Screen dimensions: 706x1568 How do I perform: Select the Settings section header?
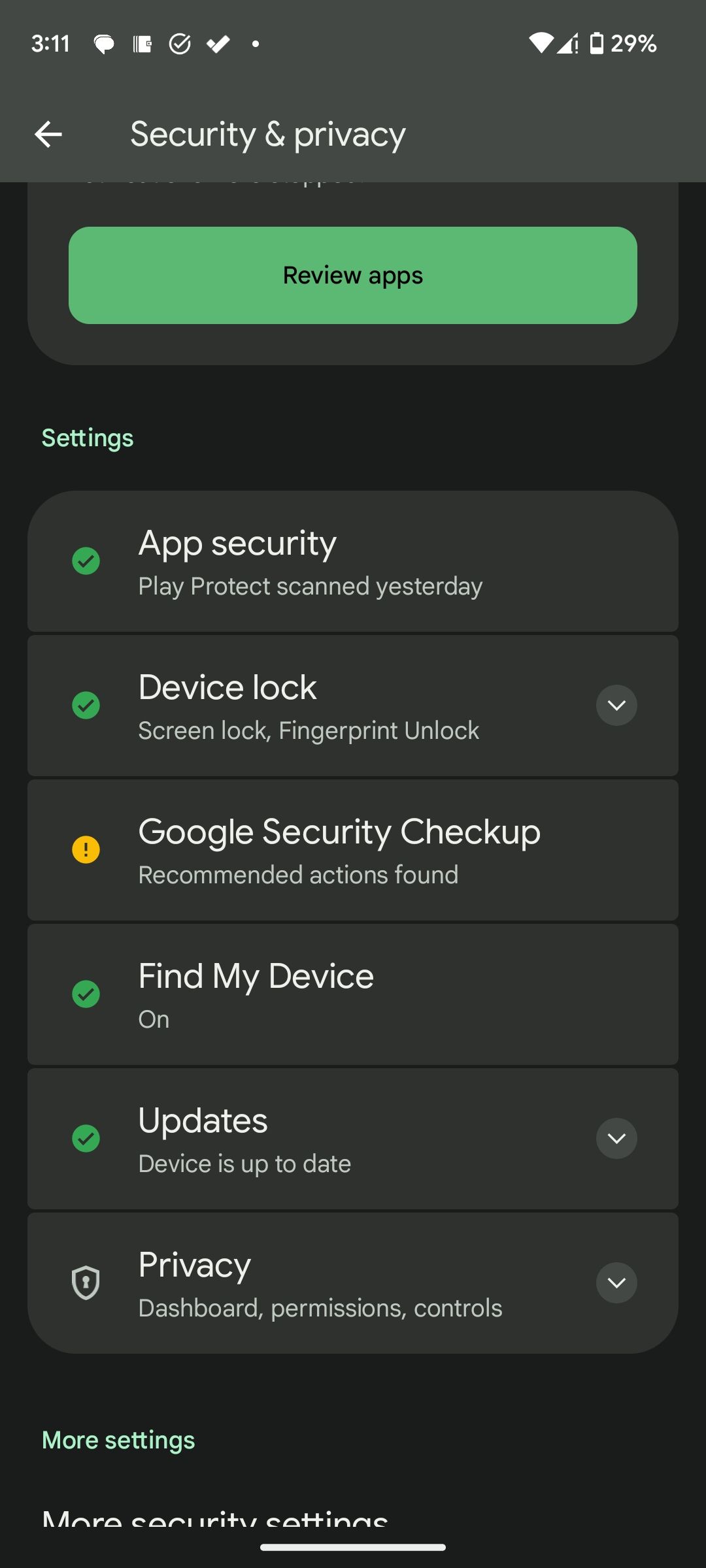click(87, 437)
